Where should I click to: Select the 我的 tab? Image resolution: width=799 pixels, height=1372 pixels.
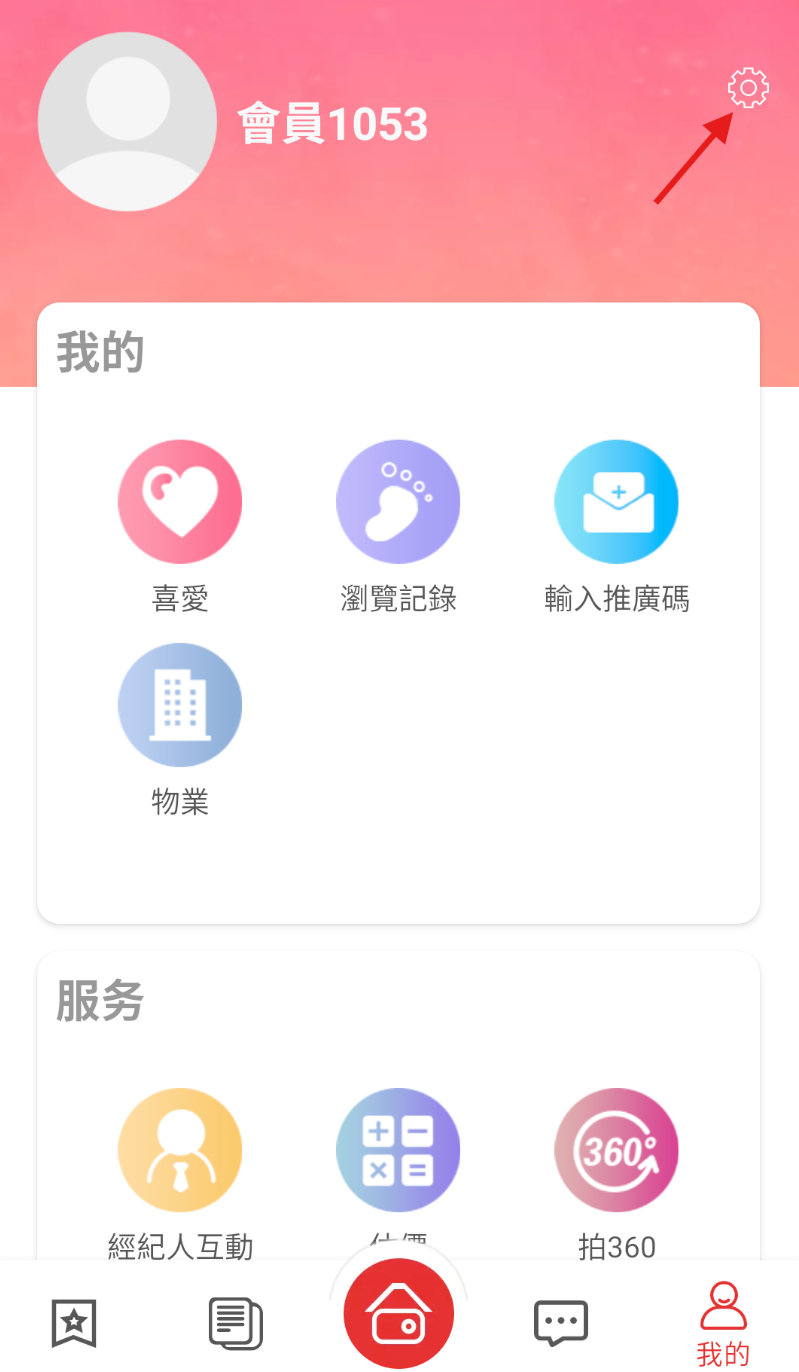(723, 1323)
